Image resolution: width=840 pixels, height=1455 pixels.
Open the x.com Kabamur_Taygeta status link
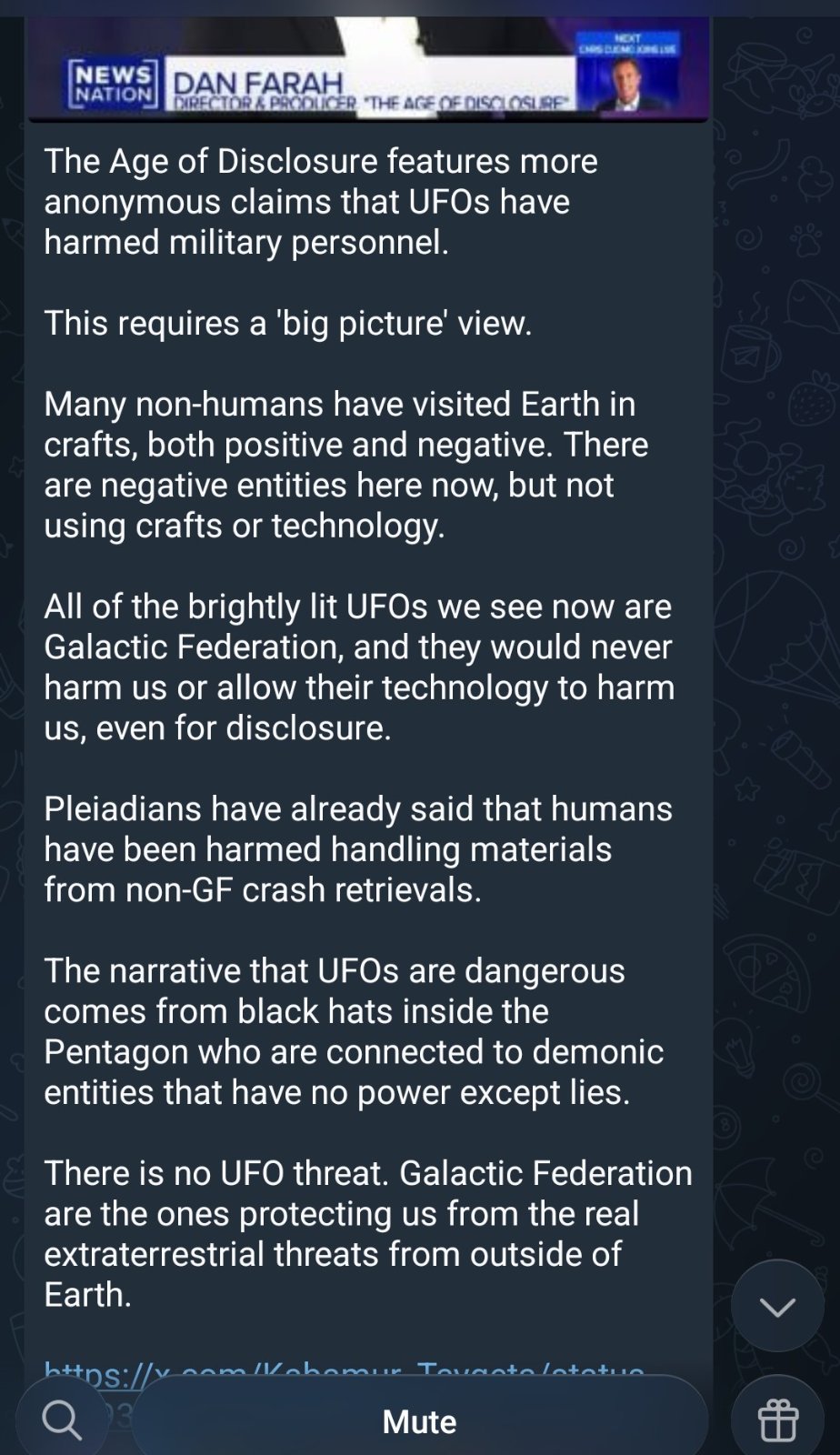point(345,1370)
